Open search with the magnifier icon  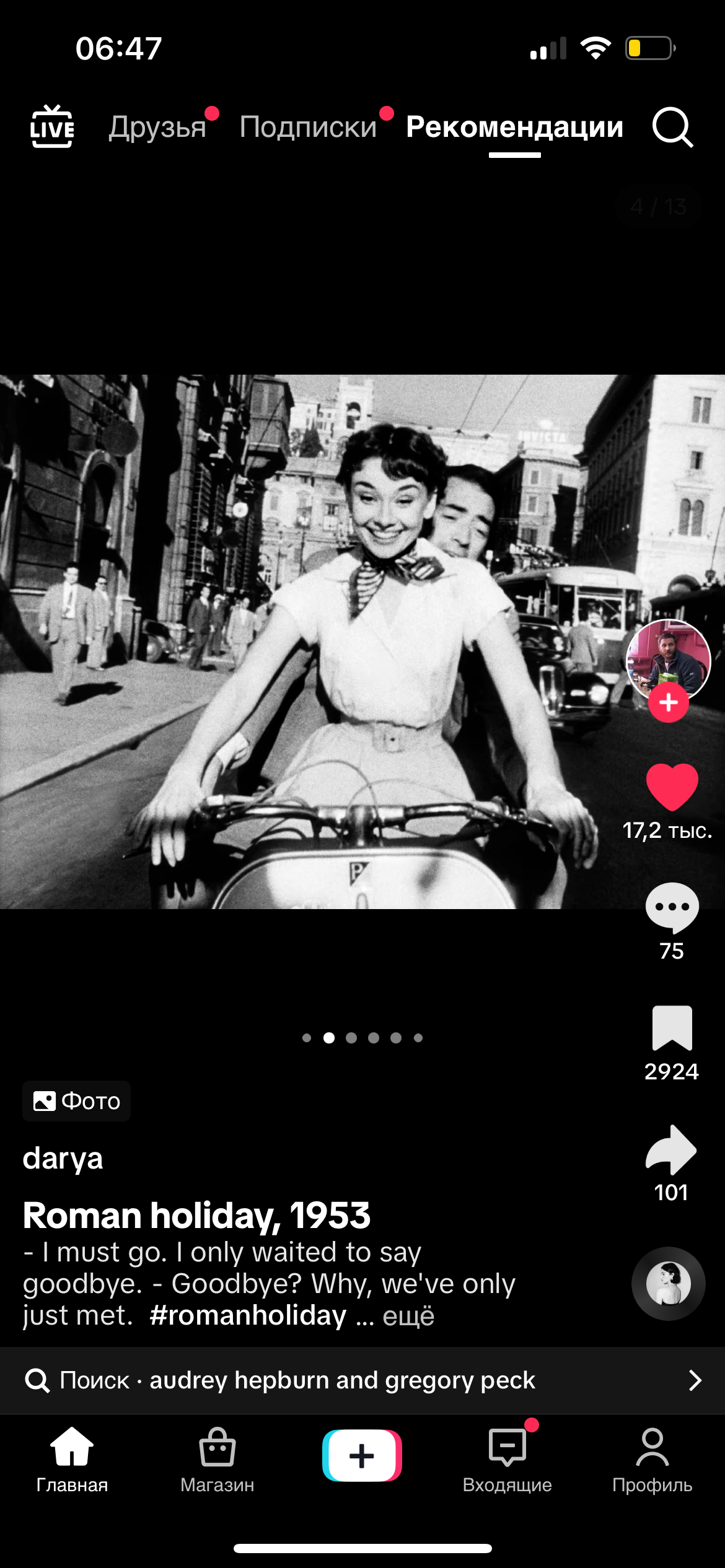[x=672, y=127]
